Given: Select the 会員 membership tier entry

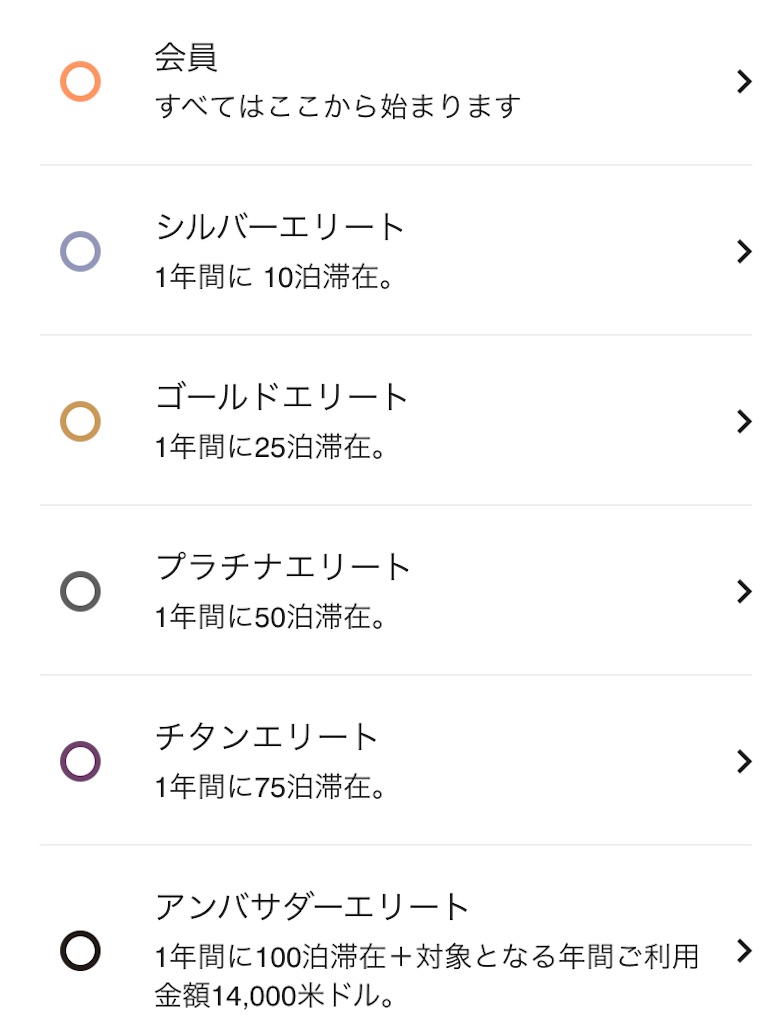Looking at the screenshot, I should (386, 82).
